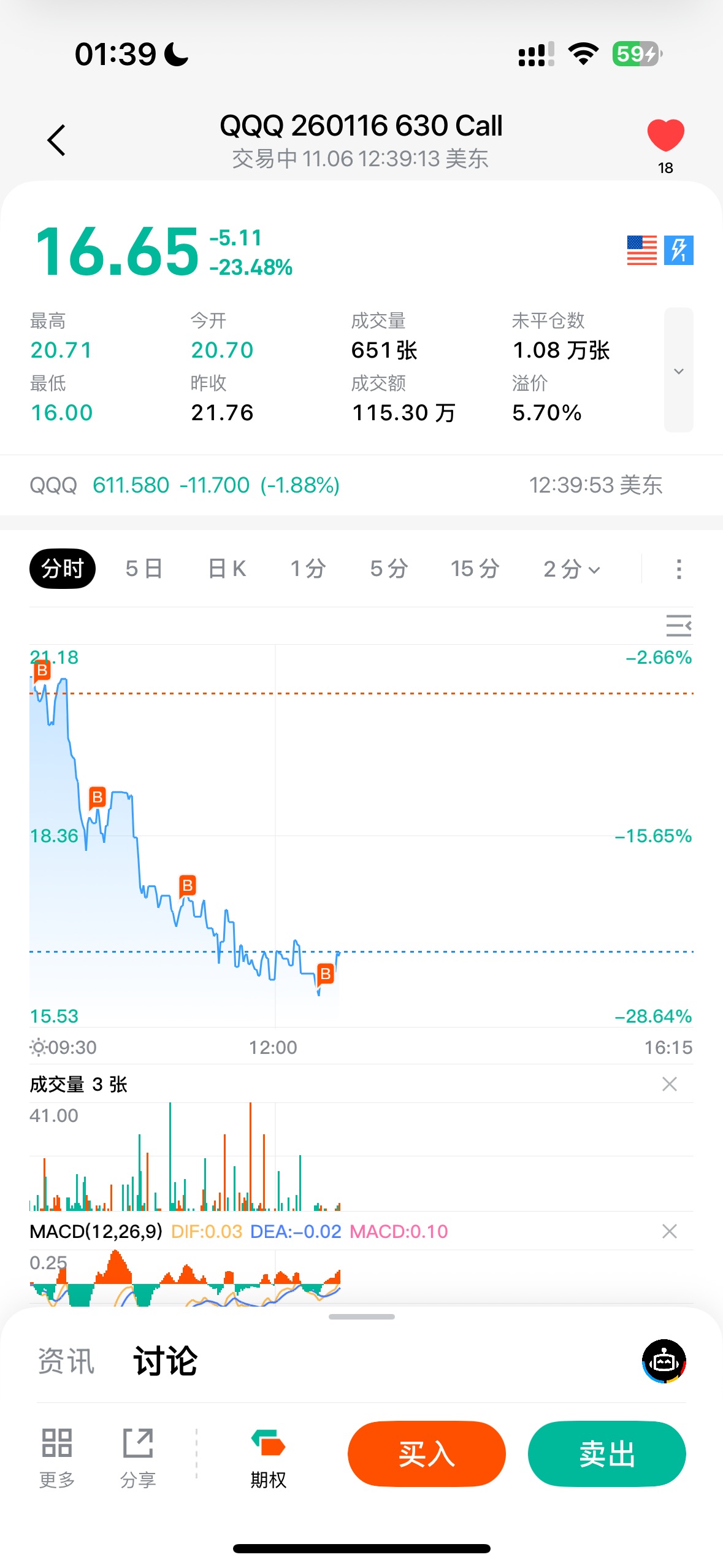Remove the MACD indicator panel
Screen dimensions: 723x1568
pyautogui.click(x=670, y=1231)
